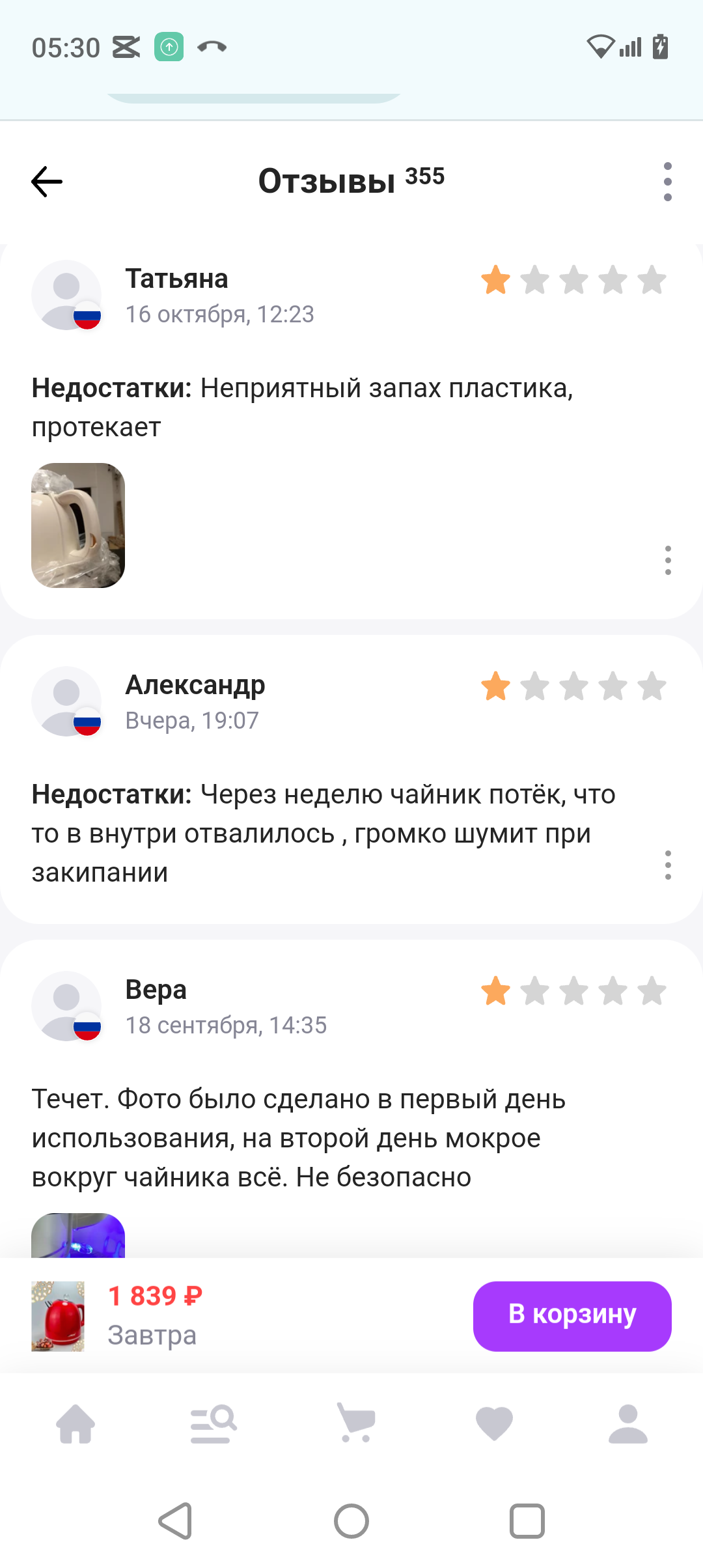Switch to the Home tab
This screenshot has height=1568, width=703.
(76, 1423)
